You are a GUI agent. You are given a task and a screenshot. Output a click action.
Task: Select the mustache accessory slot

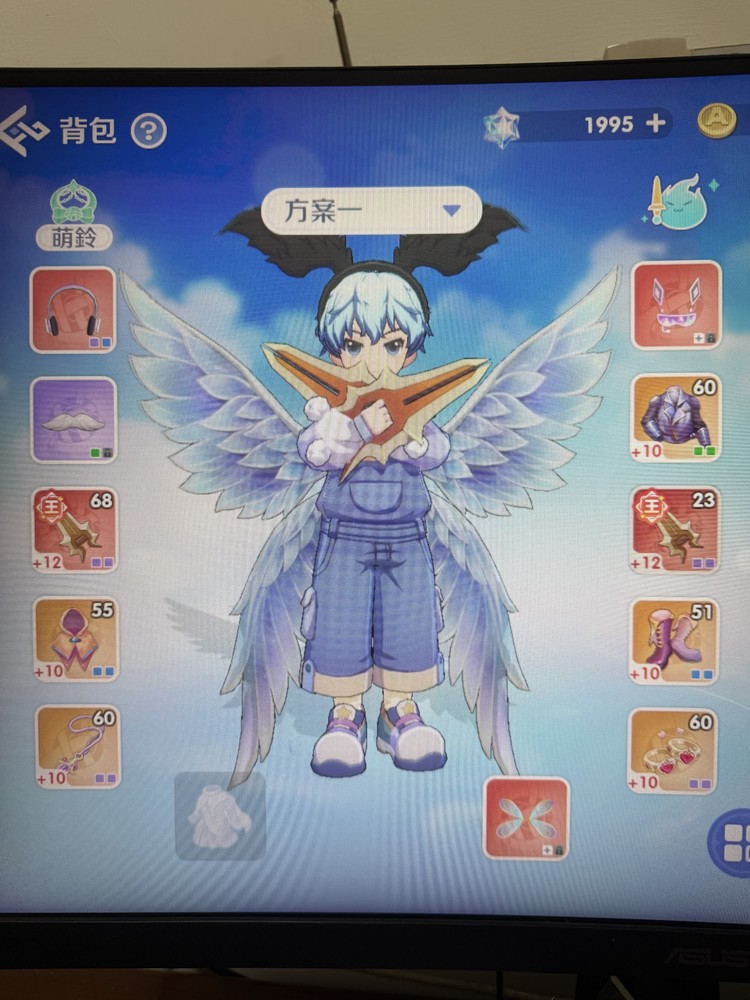point(74,419)
